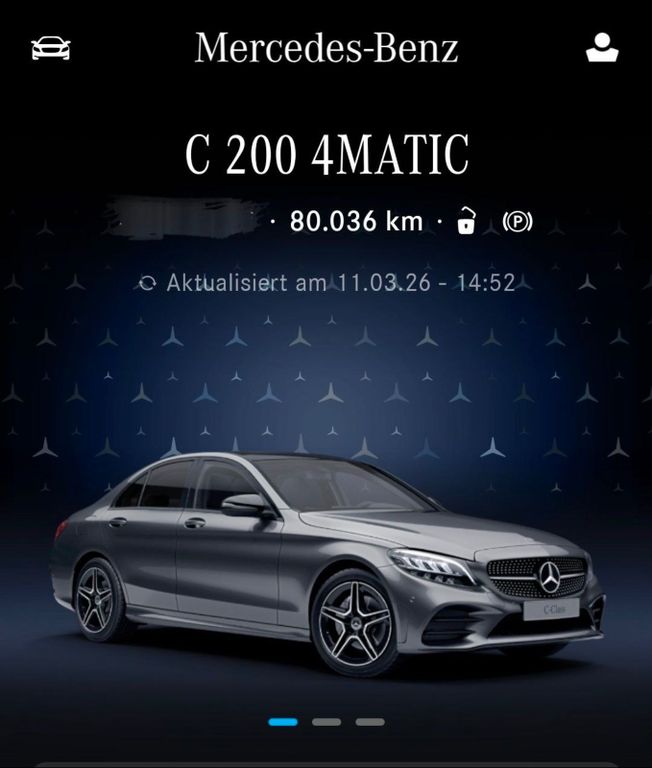Select the third page indicator dot
The image size is (652, 768).
coord(369,721)
